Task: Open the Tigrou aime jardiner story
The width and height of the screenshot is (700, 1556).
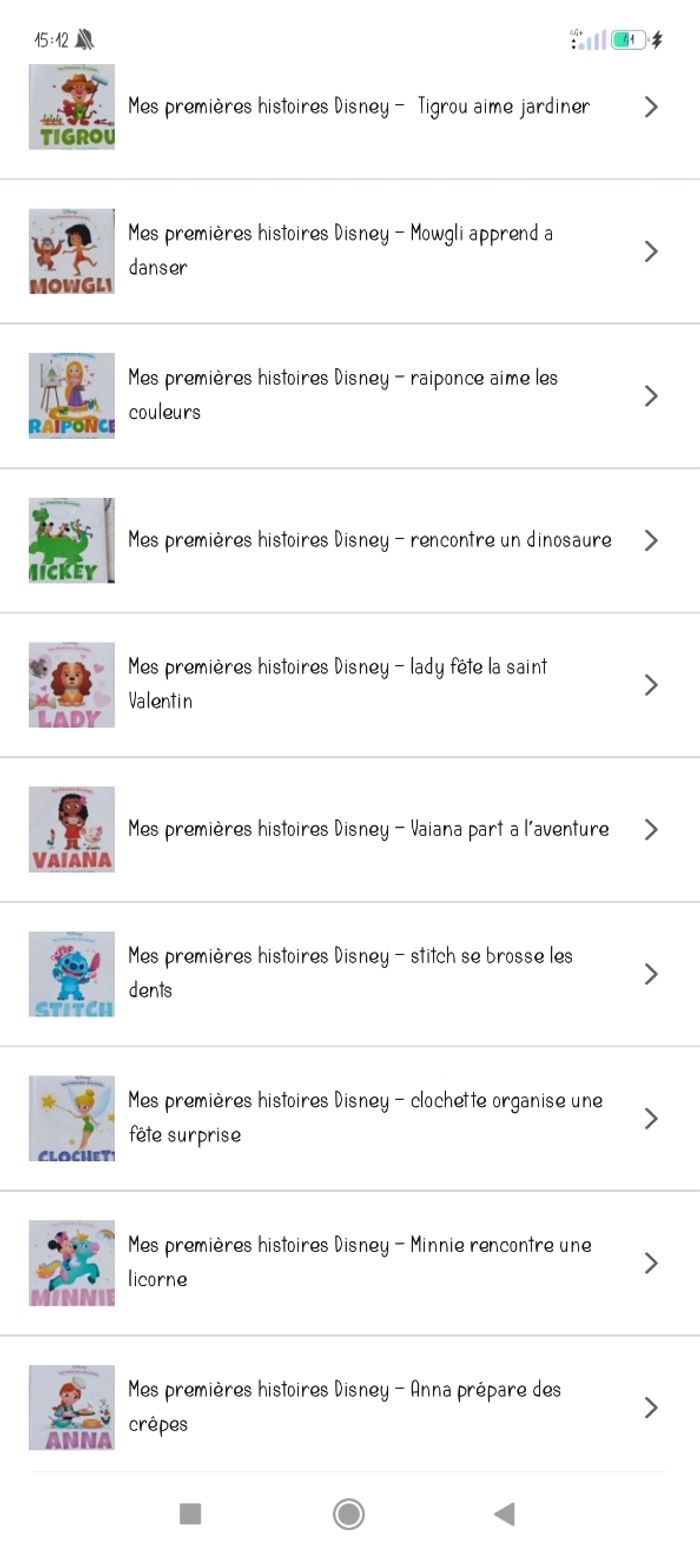Action: coord(358,107)
